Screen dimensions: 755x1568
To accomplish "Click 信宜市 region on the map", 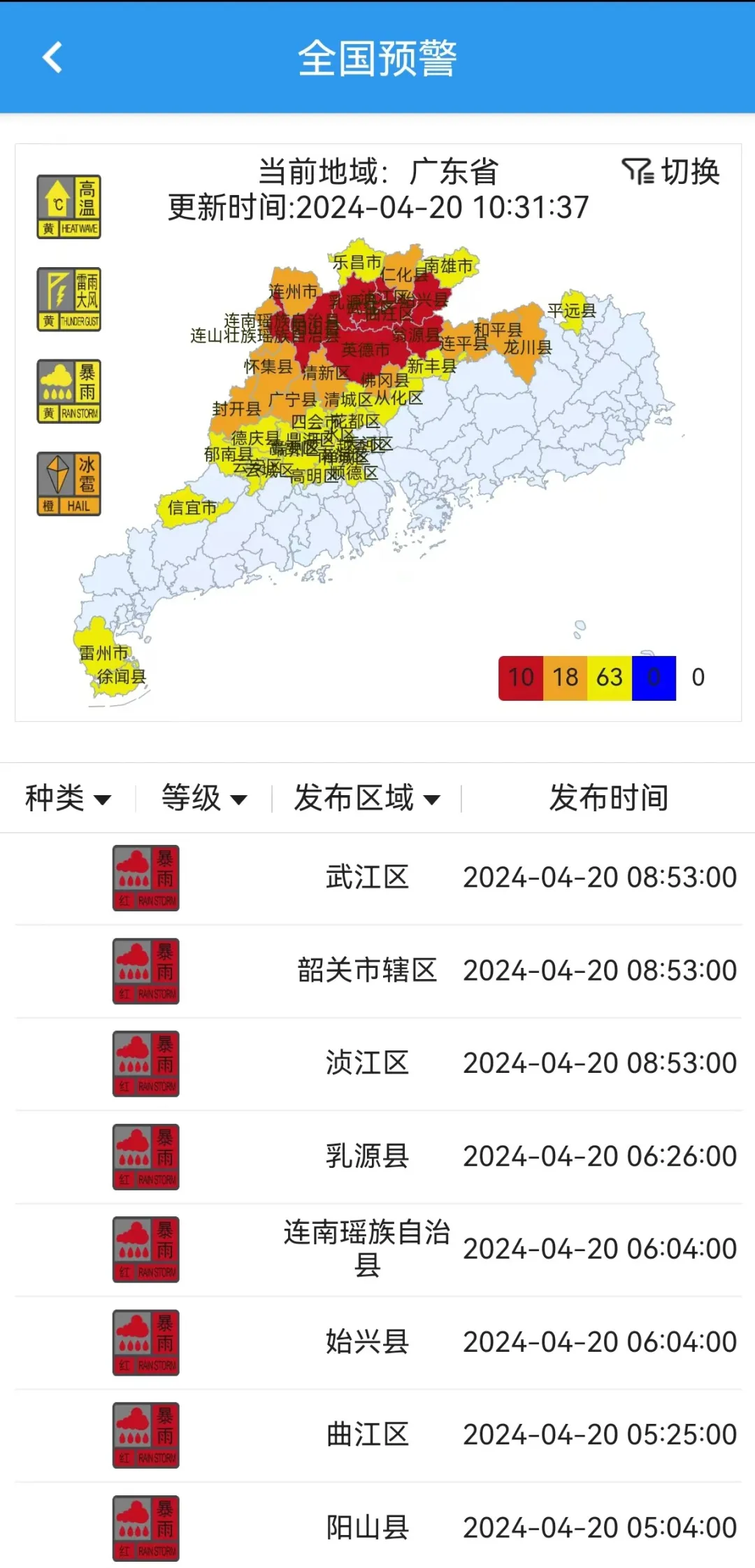I will click(x=193, y=508).
